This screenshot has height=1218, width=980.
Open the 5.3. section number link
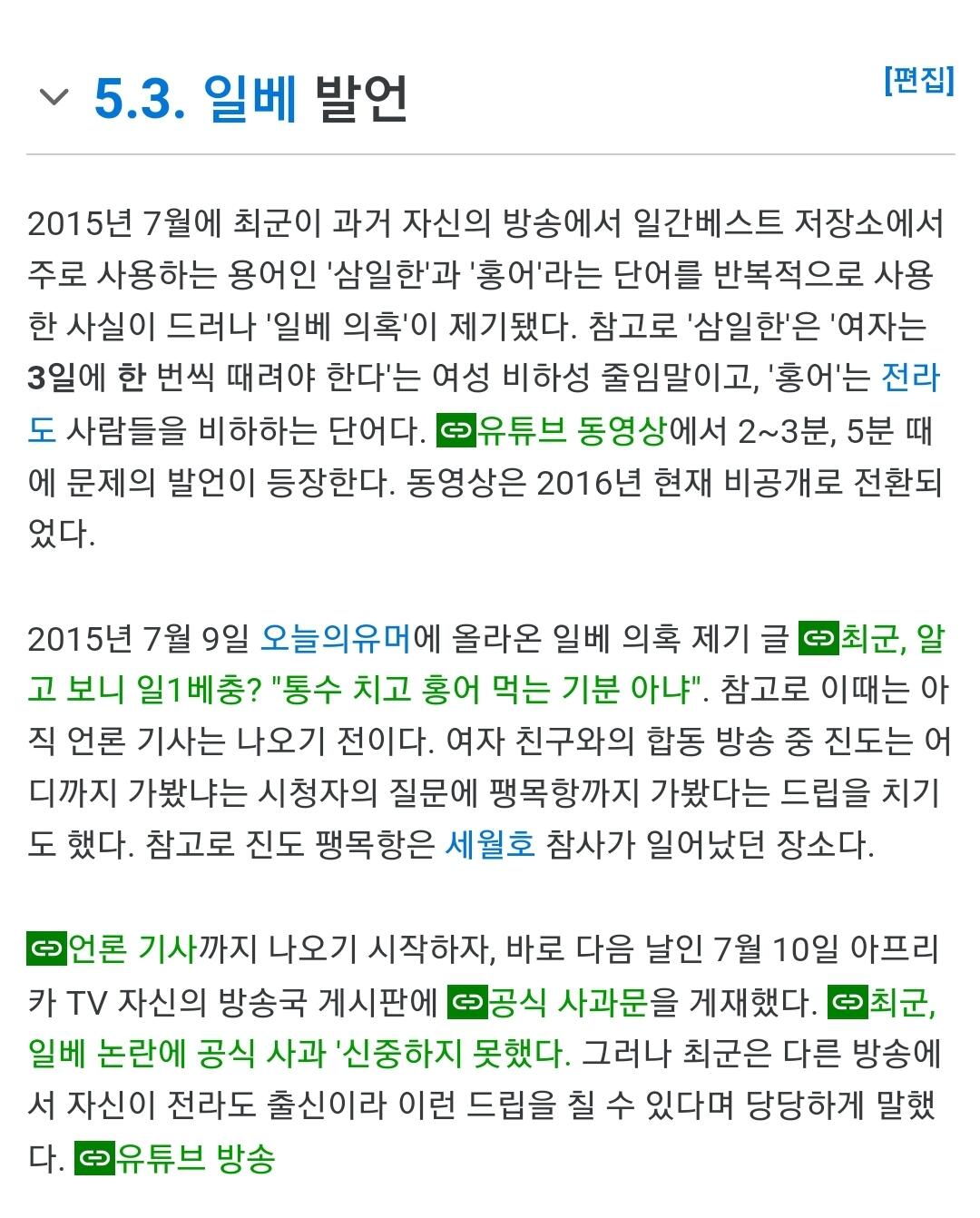[x=141, y=98]
